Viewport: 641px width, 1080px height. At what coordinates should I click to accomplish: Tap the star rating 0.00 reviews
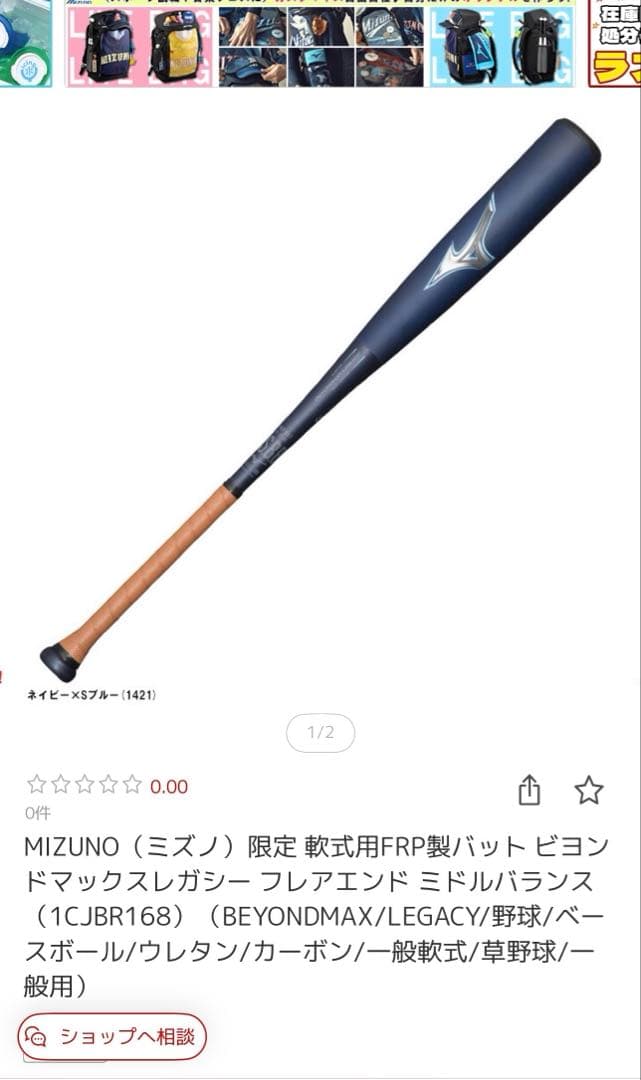[x=107, y=786]
